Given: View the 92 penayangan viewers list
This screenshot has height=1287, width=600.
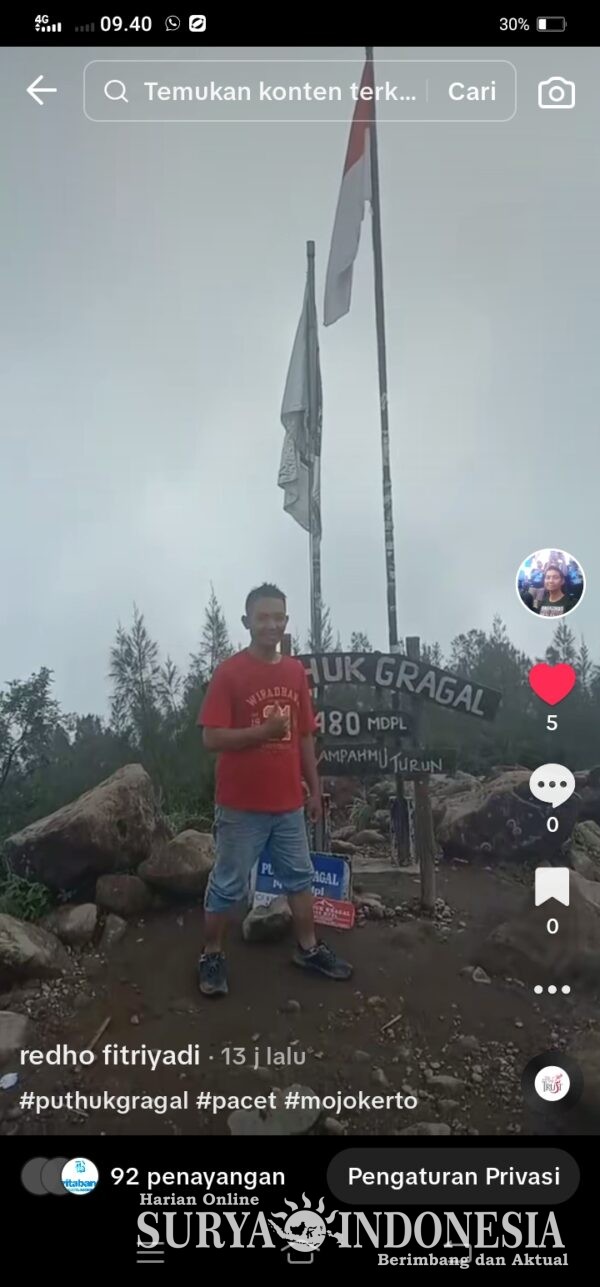Looking at the screenshot, I should tap(153, 1177).
